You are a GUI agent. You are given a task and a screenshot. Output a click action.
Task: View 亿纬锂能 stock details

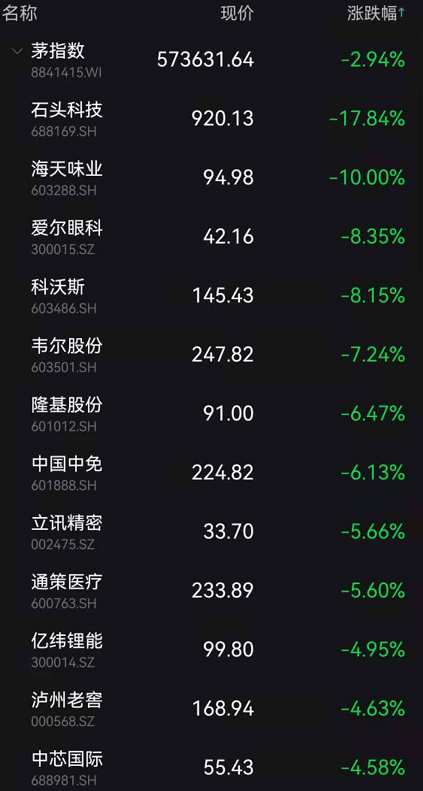211,650
